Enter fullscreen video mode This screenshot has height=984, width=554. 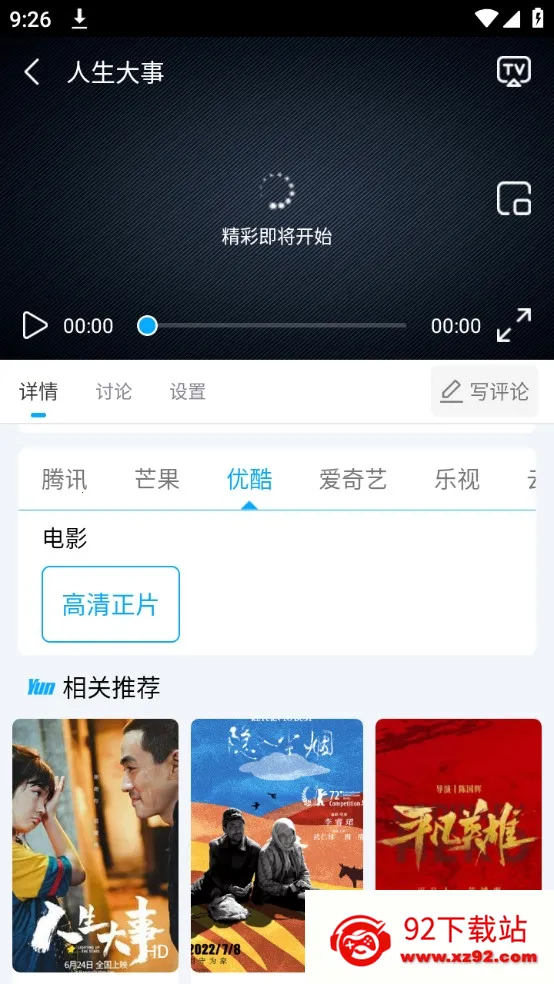[x=514, y=325]
